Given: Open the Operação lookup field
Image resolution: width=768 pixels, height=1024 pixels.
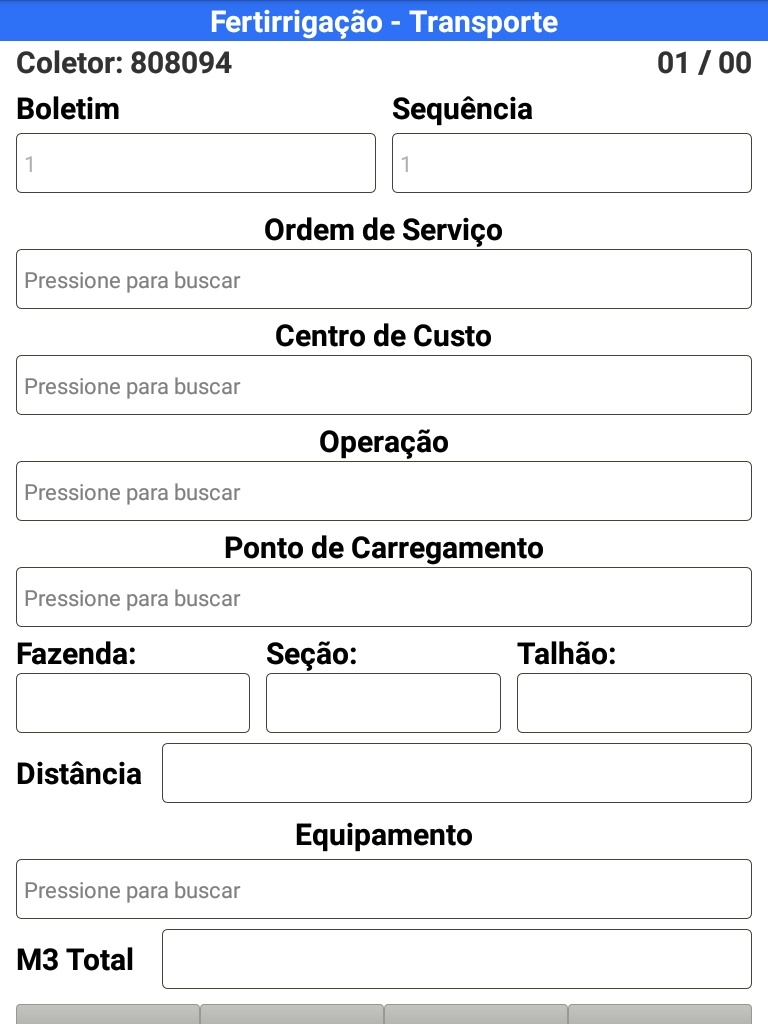Looking at the screenshot, I should point(384,491).
